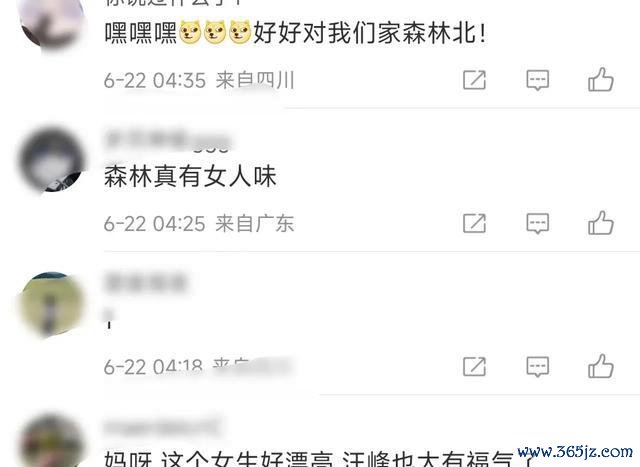Reply to the comment posted at 6-22 04:18
640x467 pixels.
pyautogui.click(x=538, y=366)
